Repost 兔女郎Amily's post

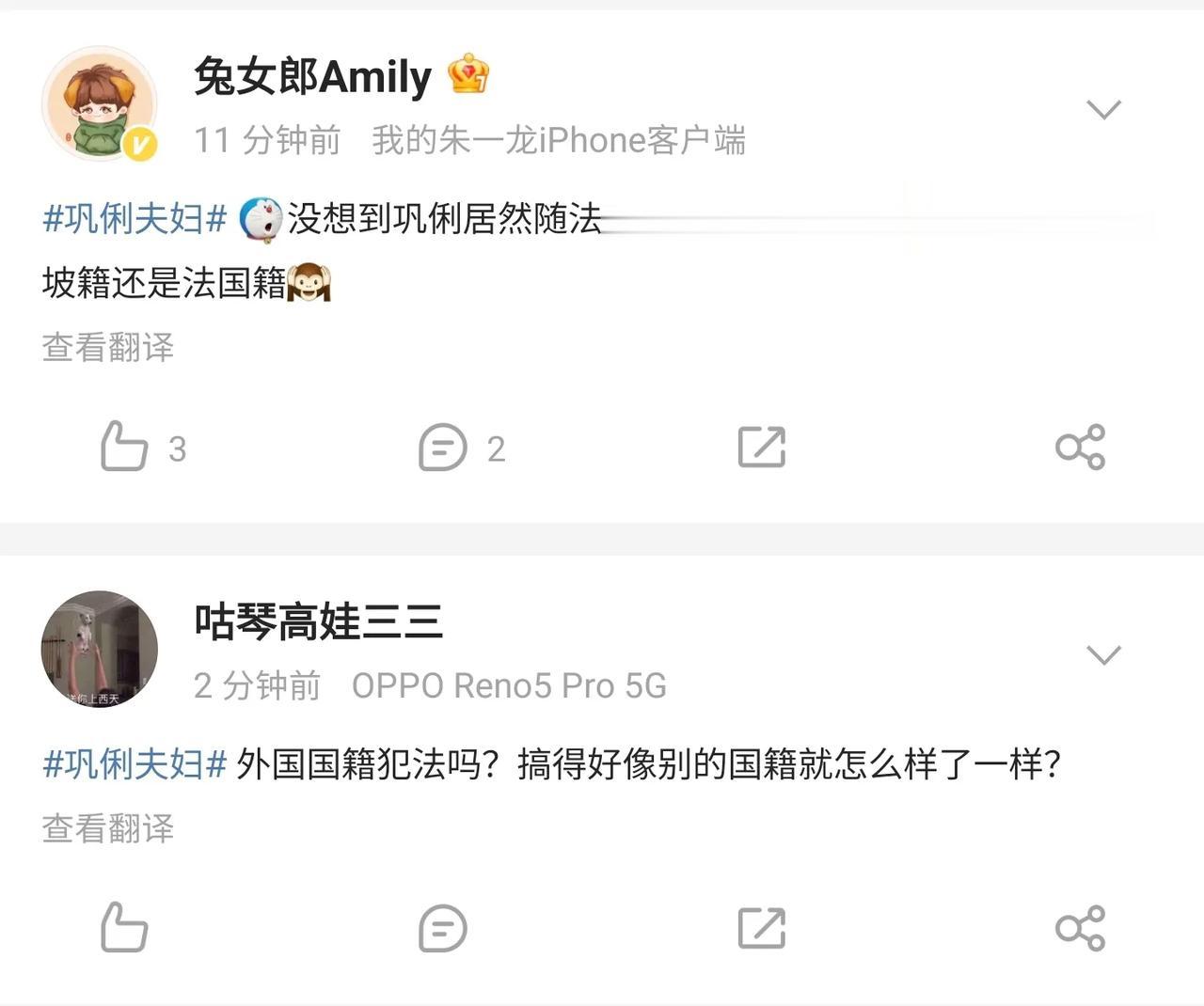[761, 447]
